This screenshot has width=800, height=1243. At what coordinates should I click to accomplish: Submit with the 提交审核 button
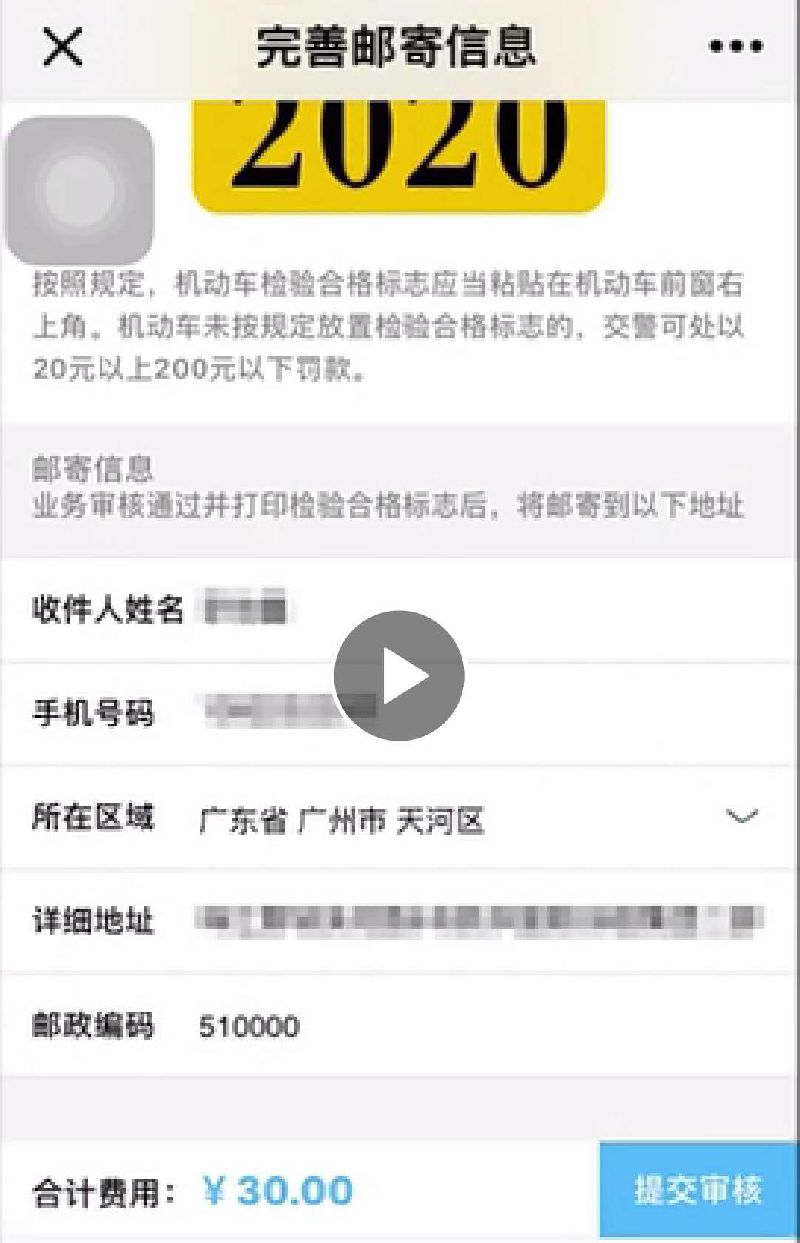[698, 1190]
